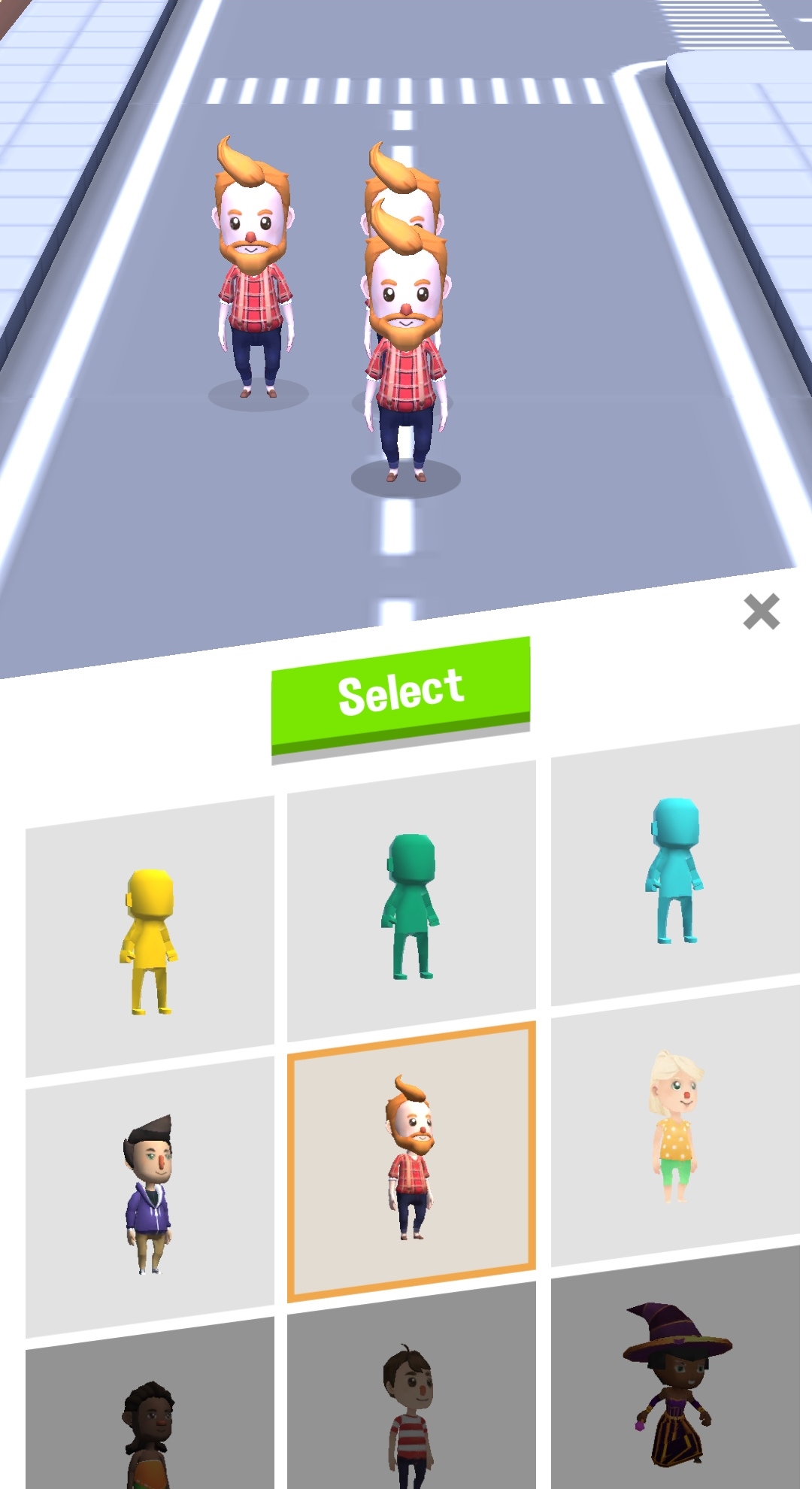Viewport: 812px width, 1489px height.
Task: Tap the bearded lumberjack character tile
Action: 411,1162
